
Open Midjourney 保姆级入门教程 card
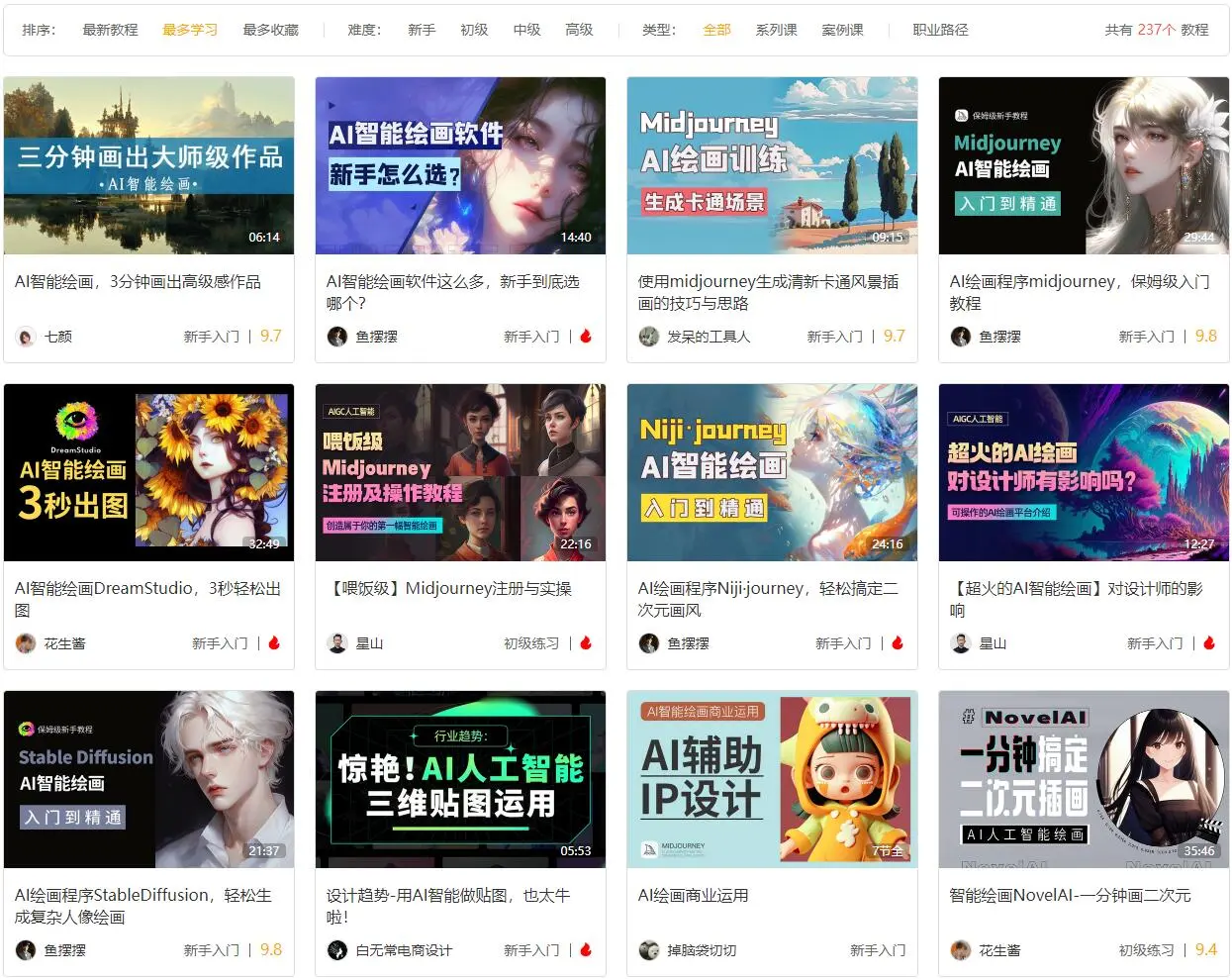1084,166
